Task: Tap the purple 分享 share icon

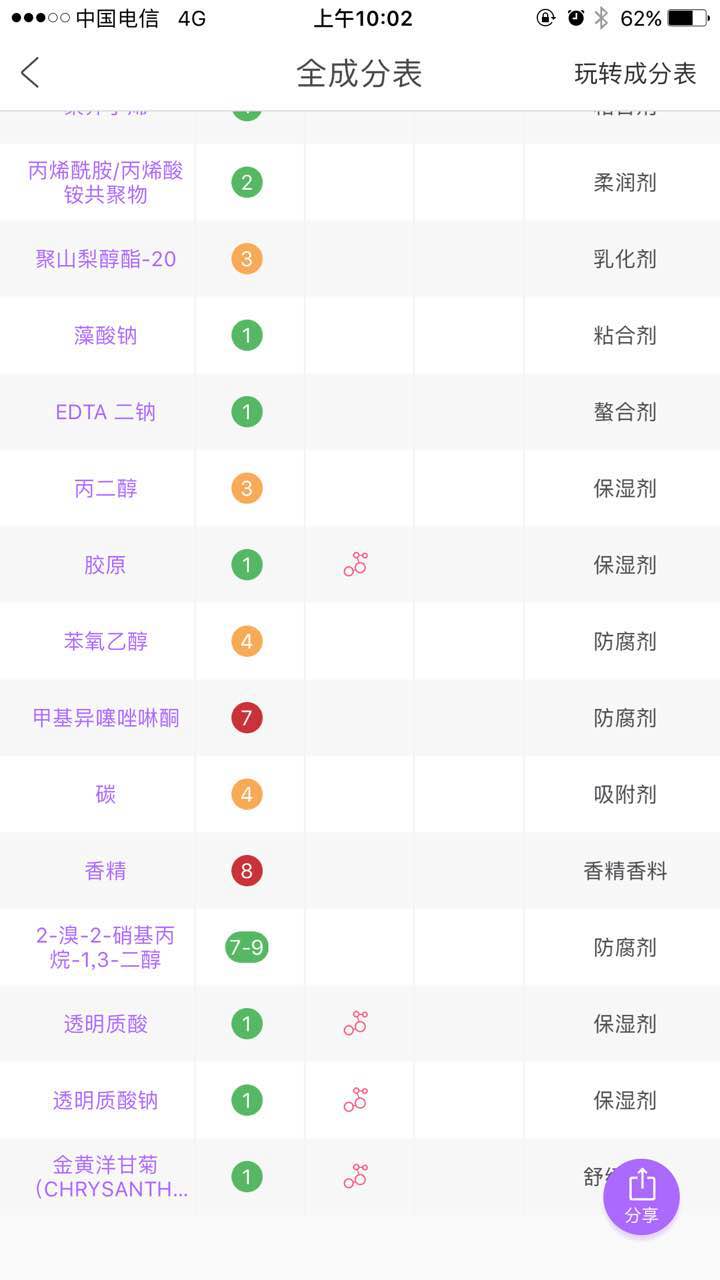Action: 641,1197
